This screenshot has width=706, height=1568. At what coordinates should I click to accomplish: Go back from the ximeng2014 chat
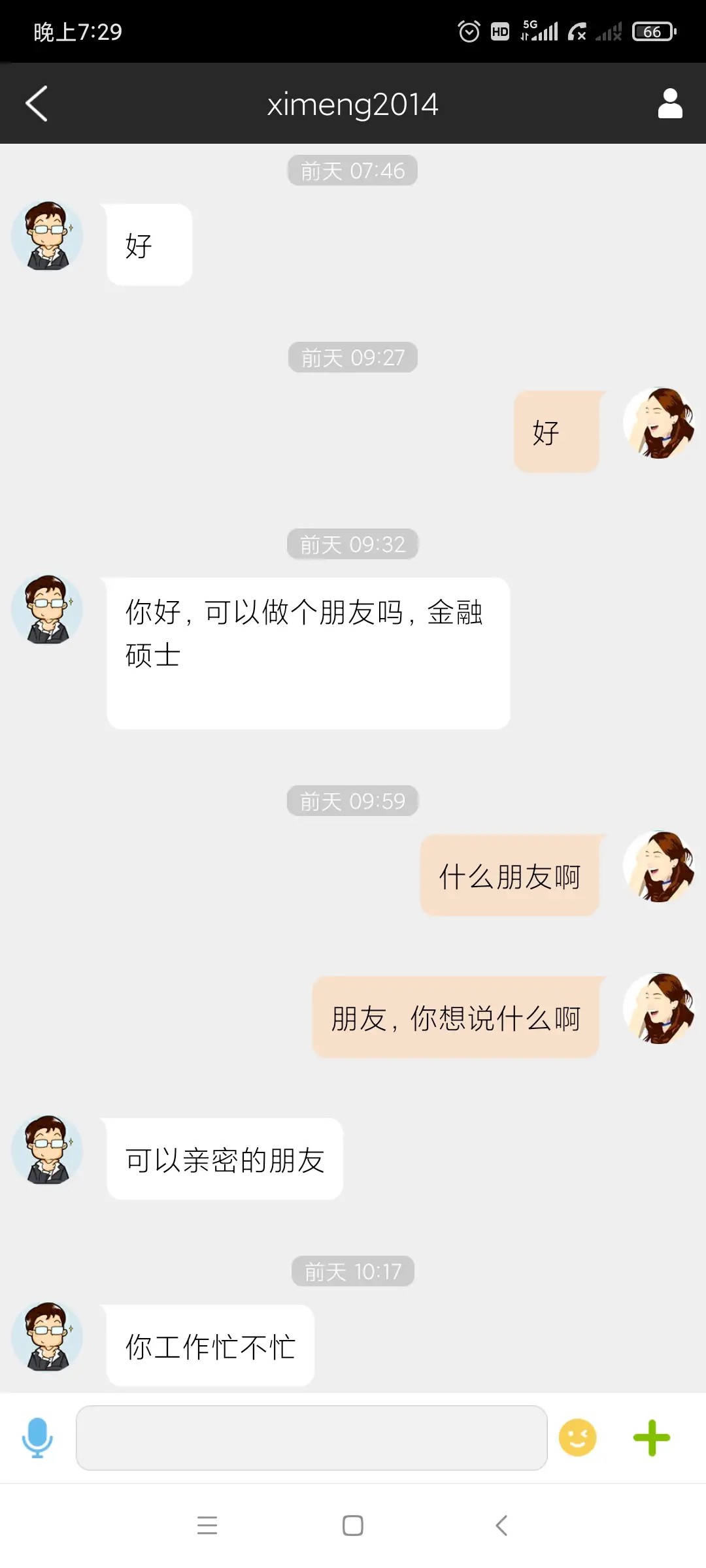[x=37, y=104]
